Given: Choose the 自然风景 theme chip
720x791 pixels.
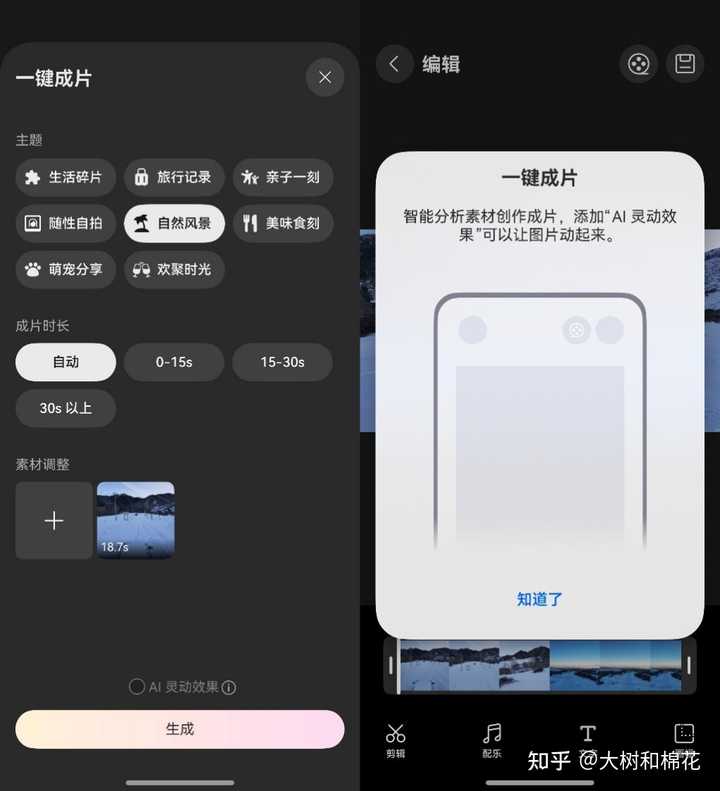Looking at the screenshot, I should pos(174,223).
